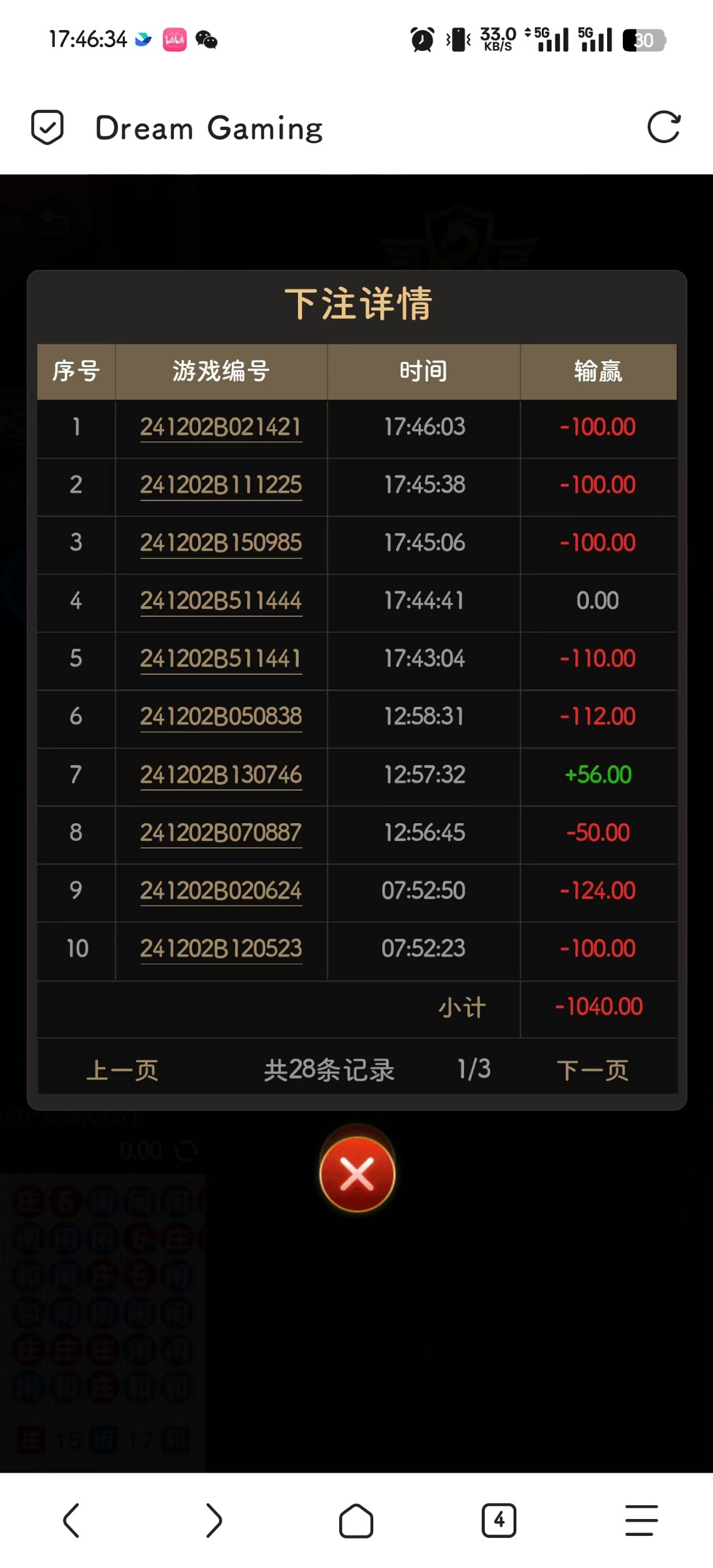Open game record 241202B070887
Viewport: 713px width, 1568px height.
[221, 833]
